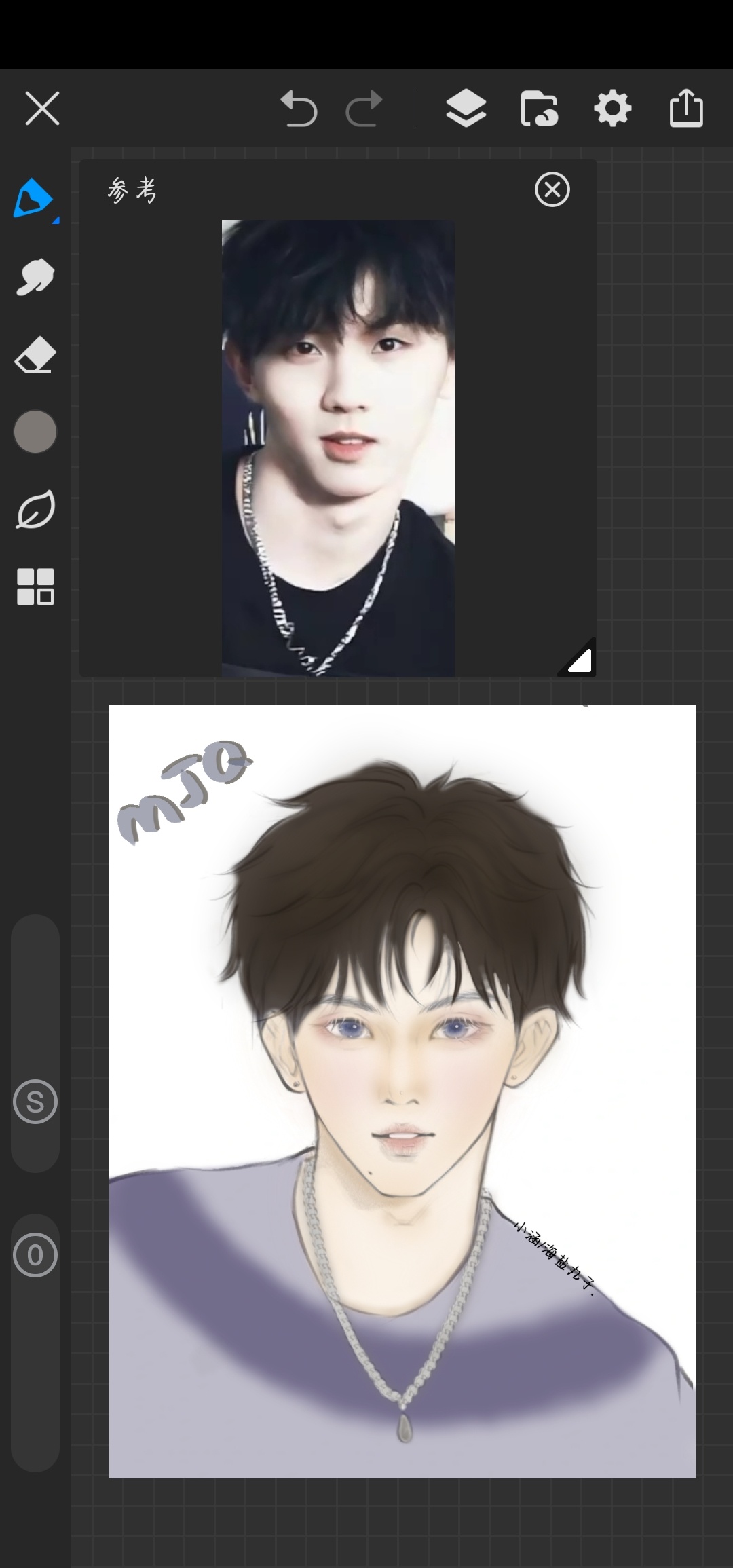Undo the last stroke
Screen dimensions: 733x1568
coord(299,109)
